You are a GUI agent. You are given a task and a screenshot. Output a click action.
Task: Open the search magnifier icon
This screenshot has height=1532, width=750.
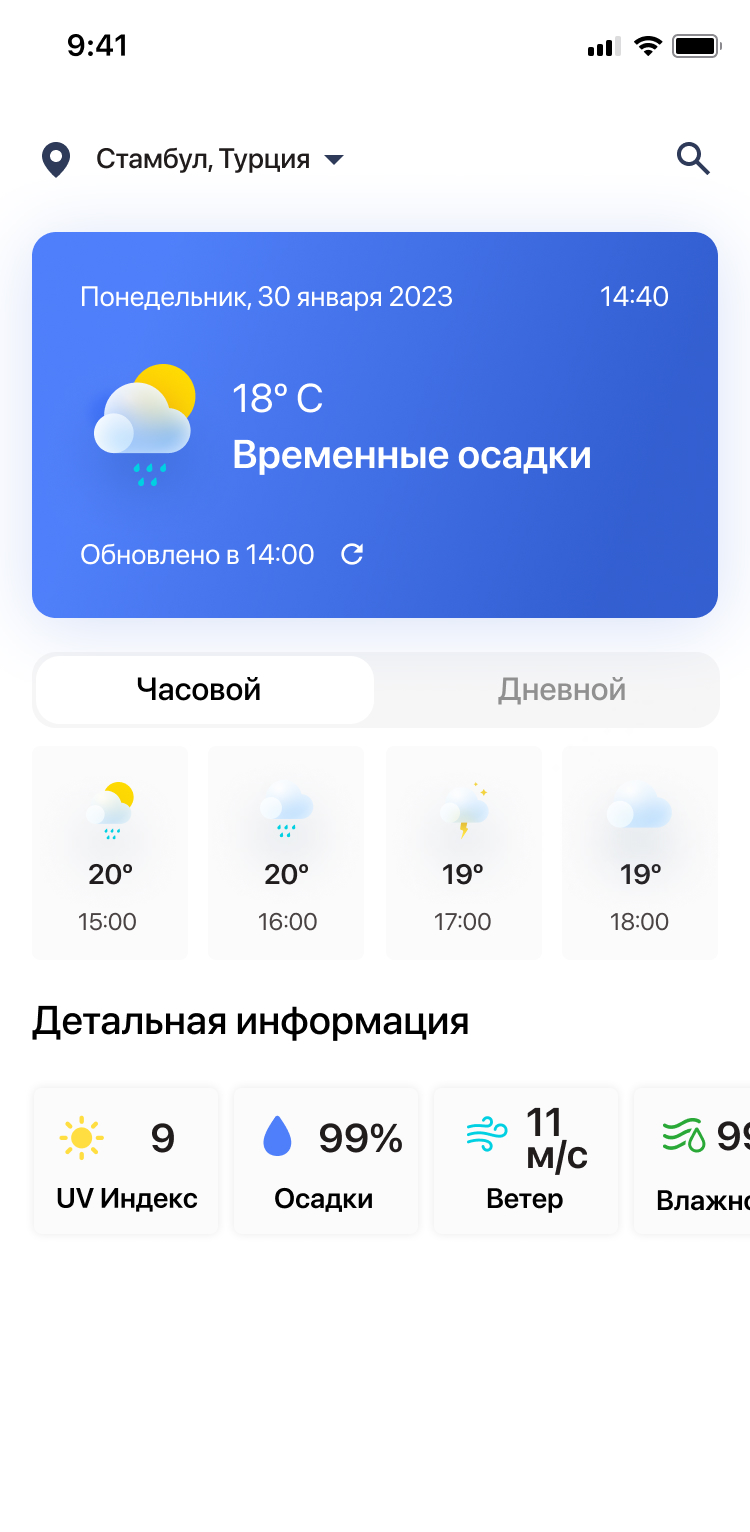pyautogui.click(x=693, y=159)
